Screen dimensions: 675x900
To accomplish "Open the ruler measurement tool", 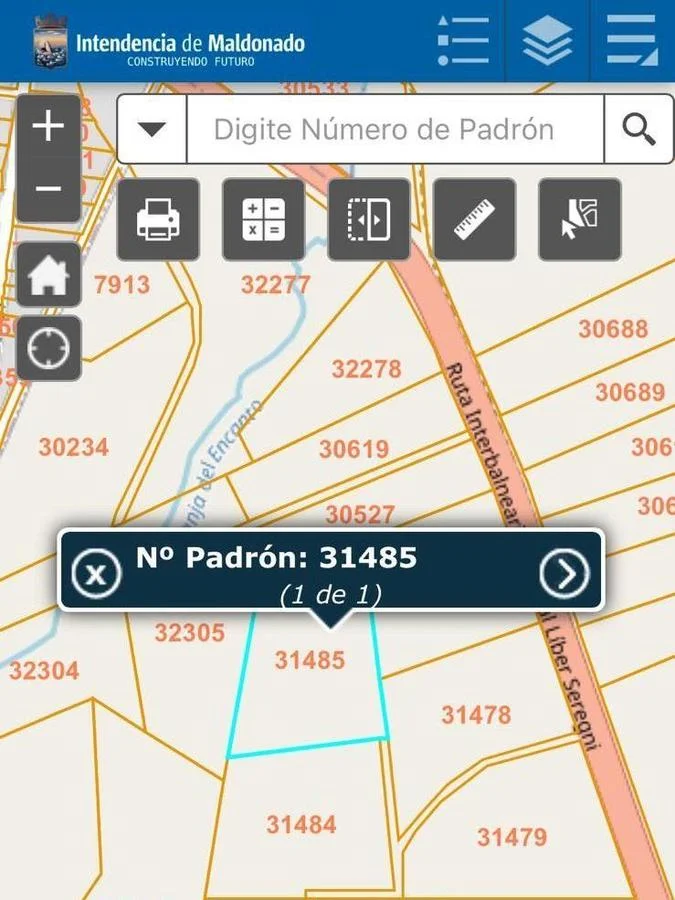I will pos(474,219).
